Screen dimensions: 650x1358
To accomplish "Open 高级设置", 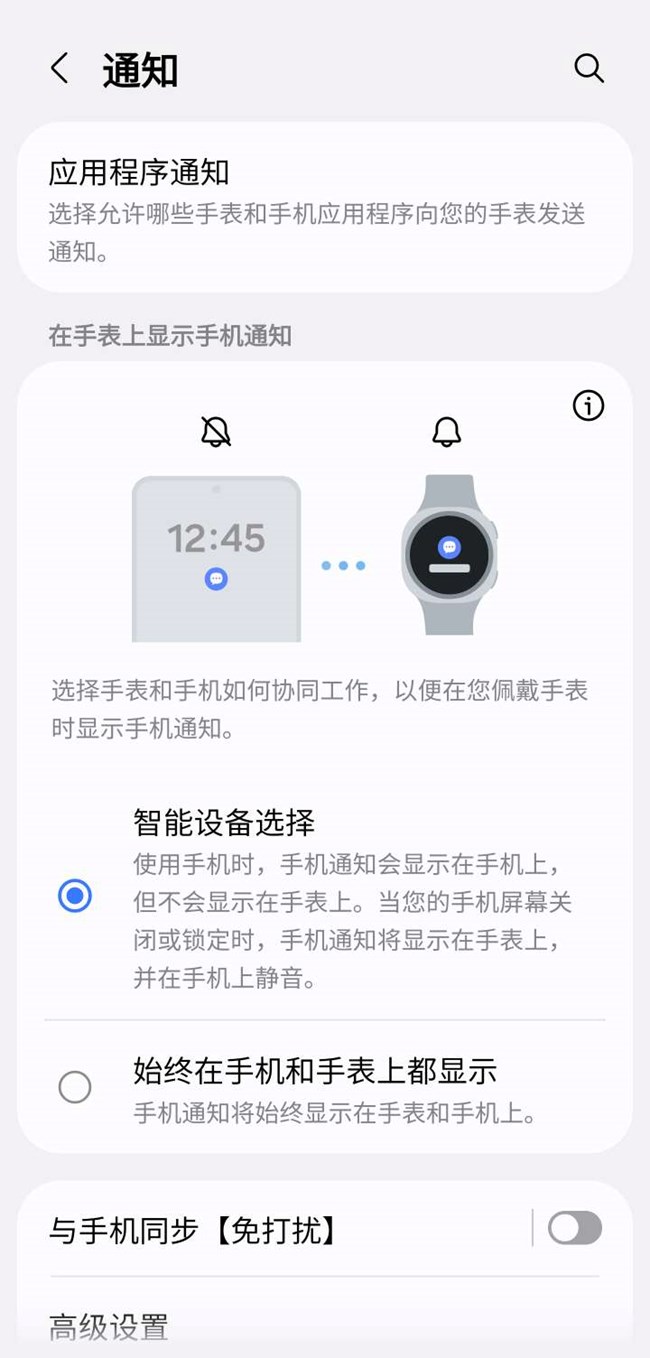I will point(109,1327).
